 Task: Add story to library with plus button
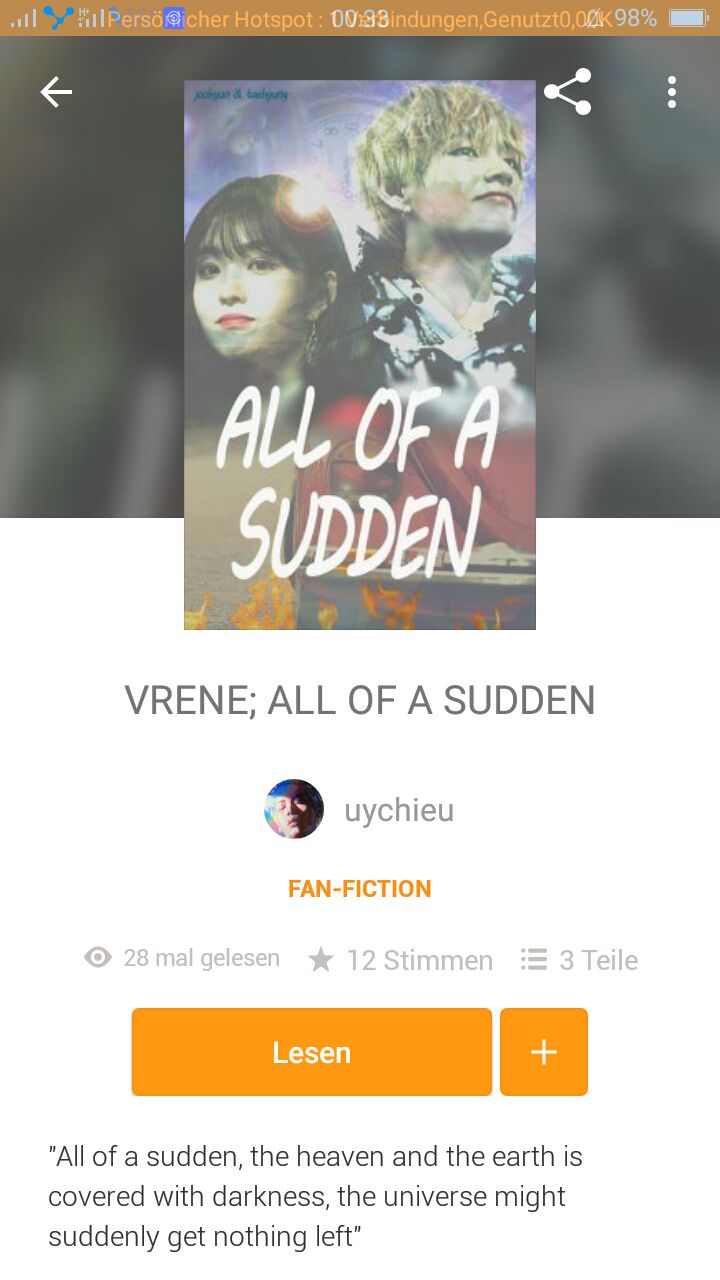(544, 1052)
